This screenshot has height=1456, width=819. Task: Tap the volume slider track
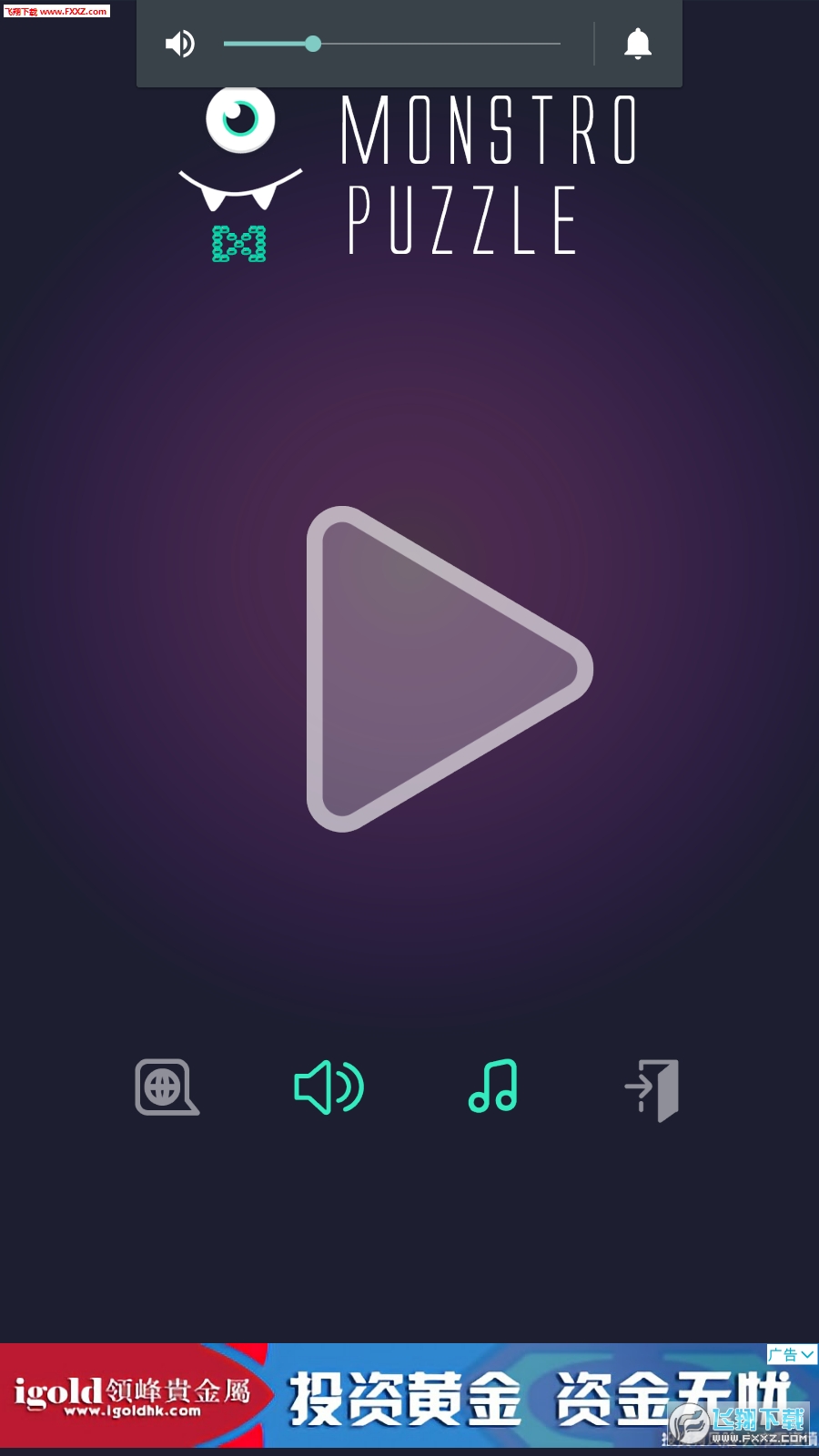[x=437, y=44]
